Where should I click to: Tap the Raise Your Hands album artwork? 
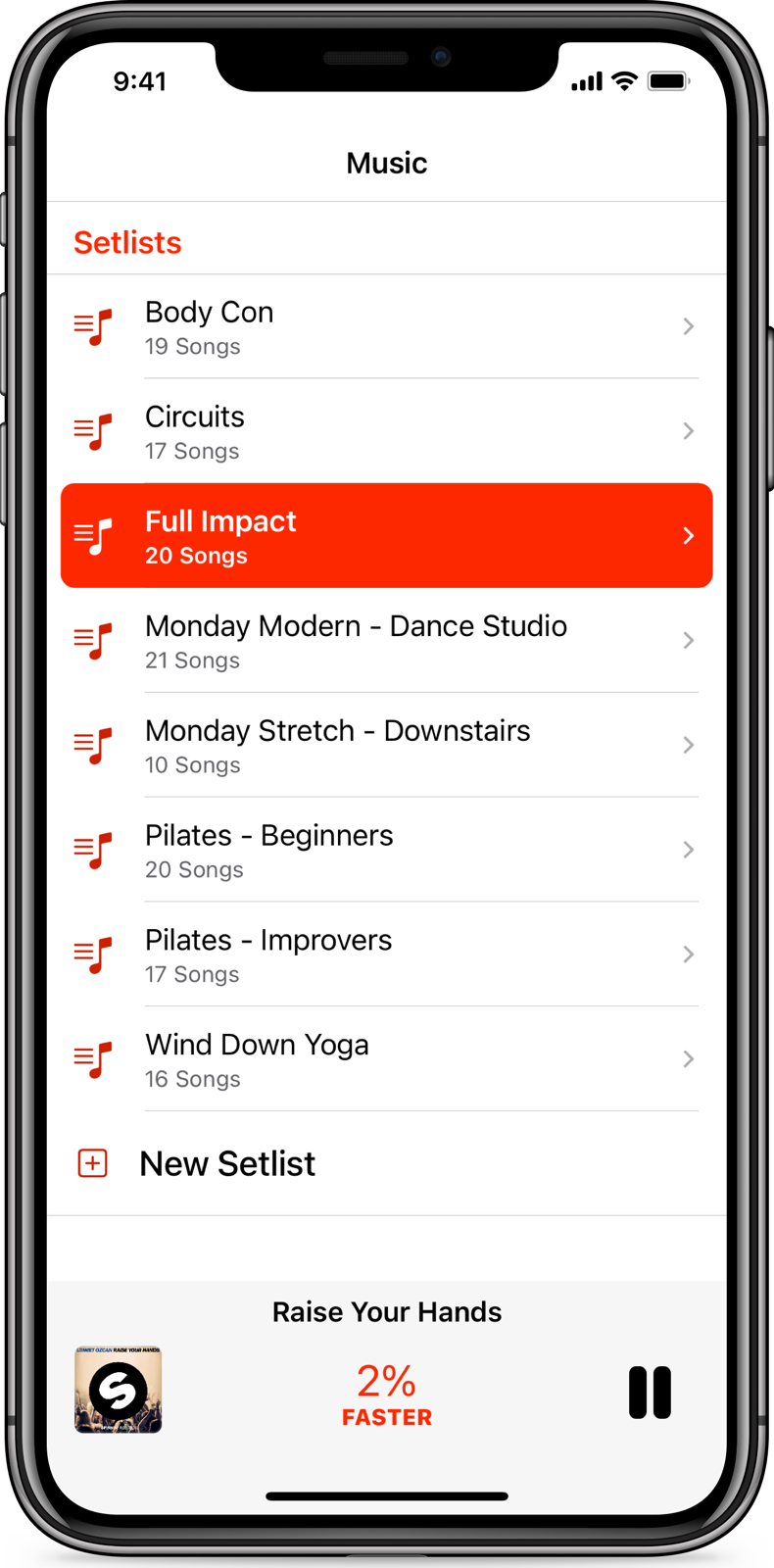point(119,1390)
